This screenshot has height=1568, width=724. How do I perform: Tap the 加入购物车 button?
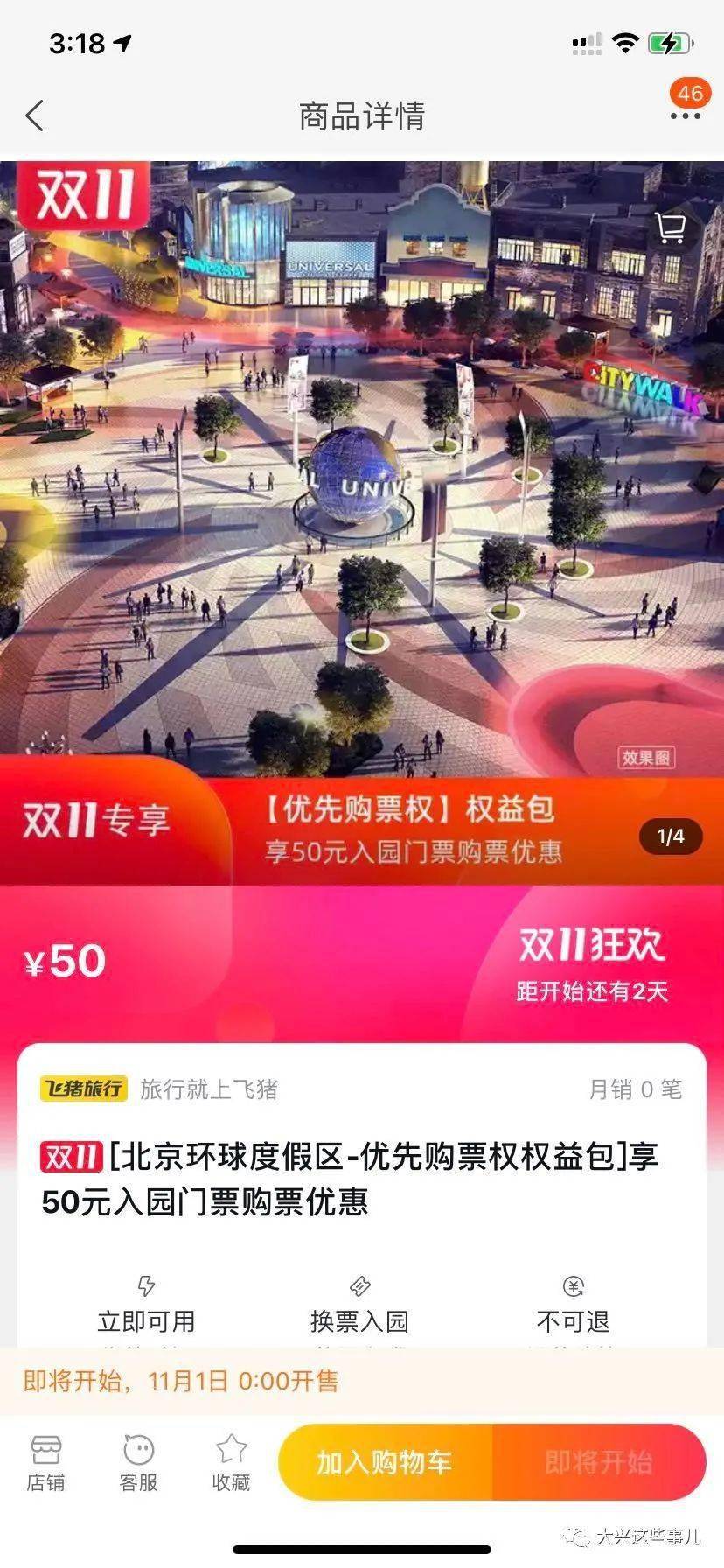(386, 1462)
